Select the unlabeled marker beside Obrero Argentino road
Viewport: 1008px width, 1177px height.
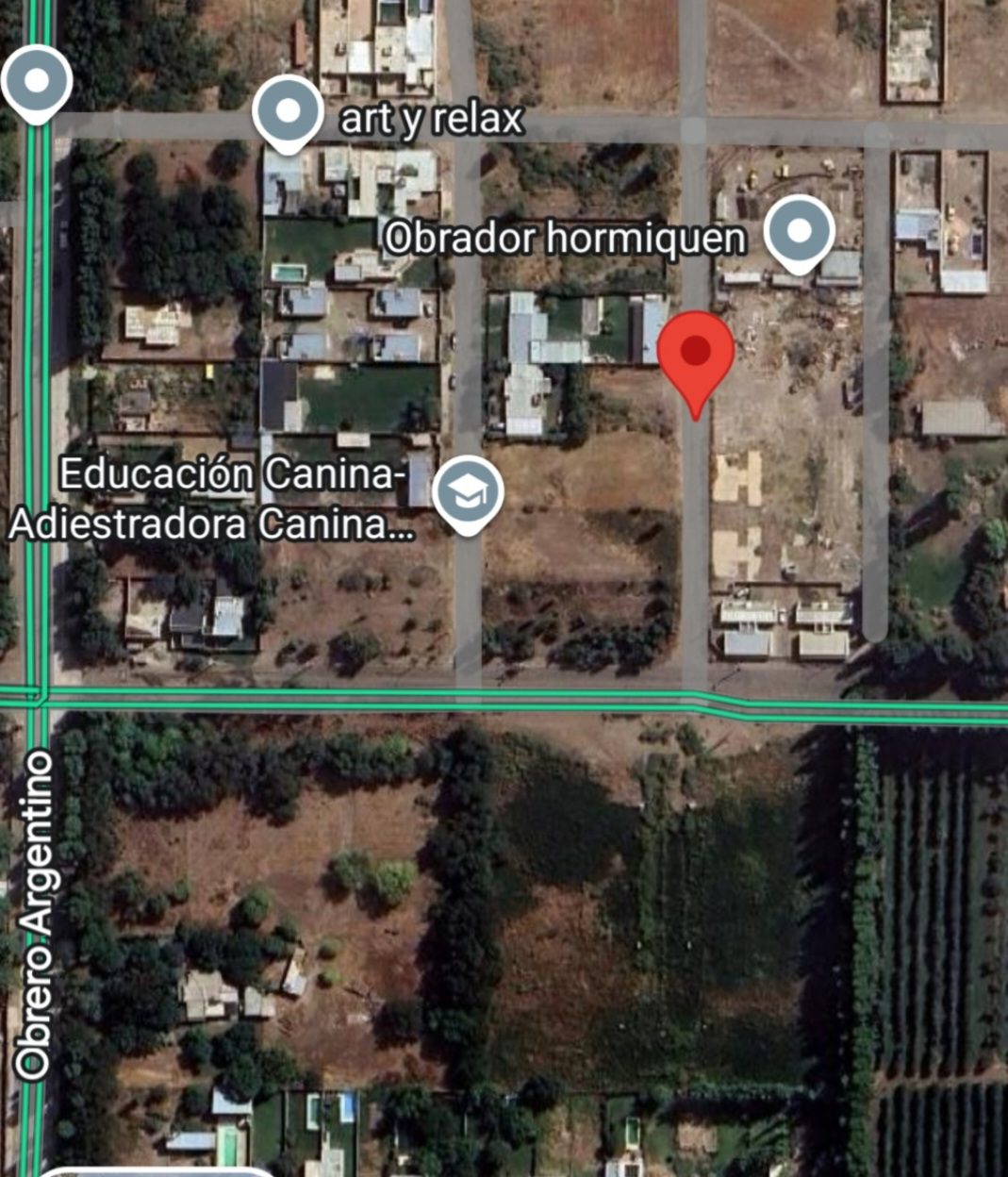click(x=37, y=84)
